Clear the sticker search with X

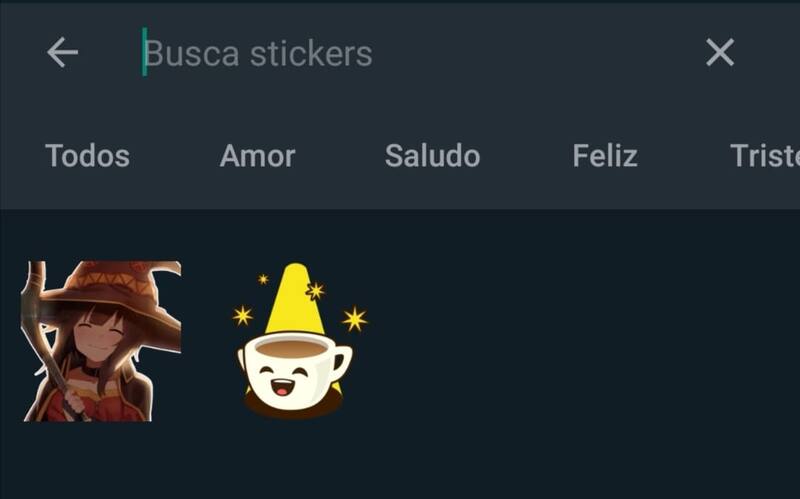(x=720, y=53)
